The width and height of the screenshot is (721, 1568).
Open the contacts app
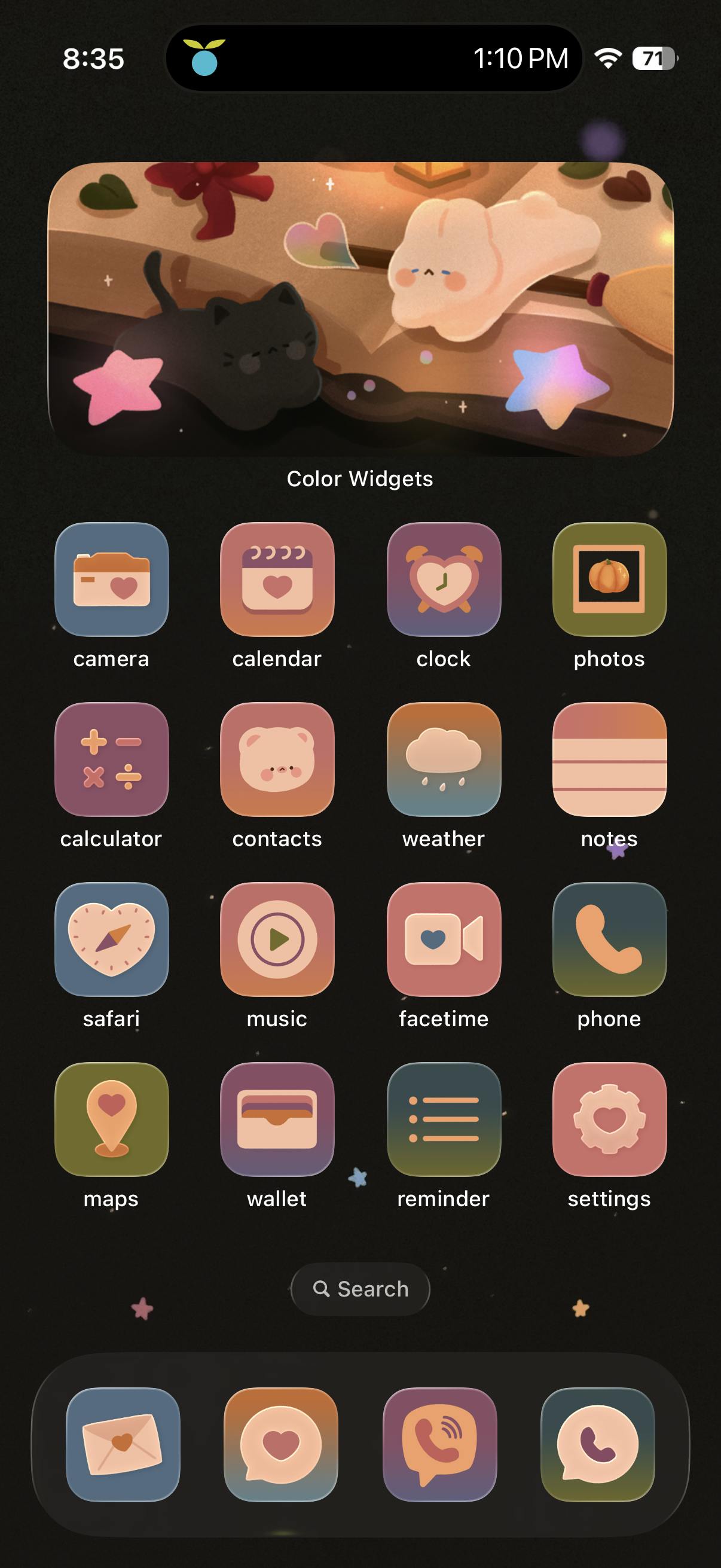point(277,759)
